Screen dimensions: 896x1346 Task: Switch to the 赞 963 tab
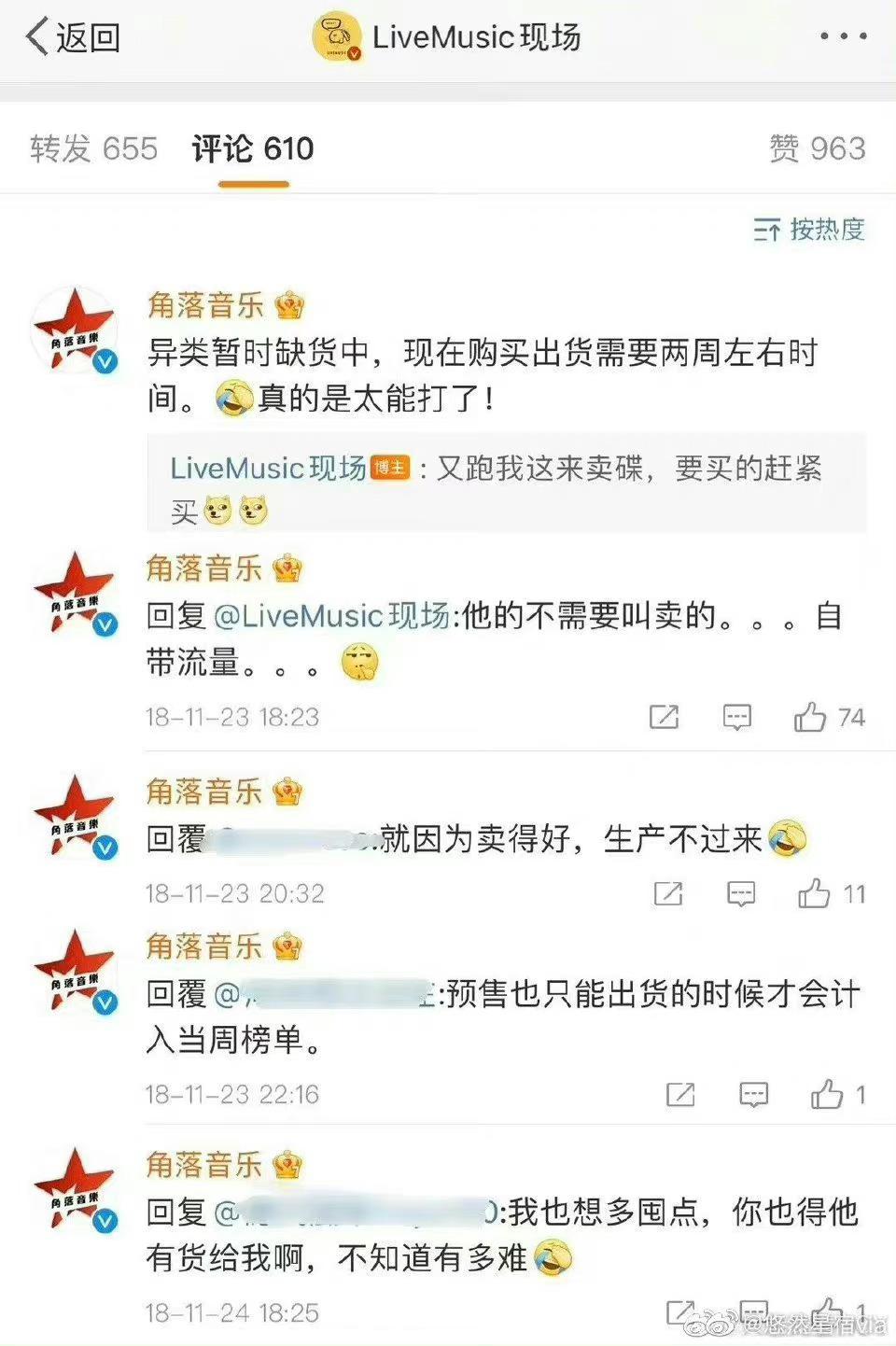click(x=817, y=148)
